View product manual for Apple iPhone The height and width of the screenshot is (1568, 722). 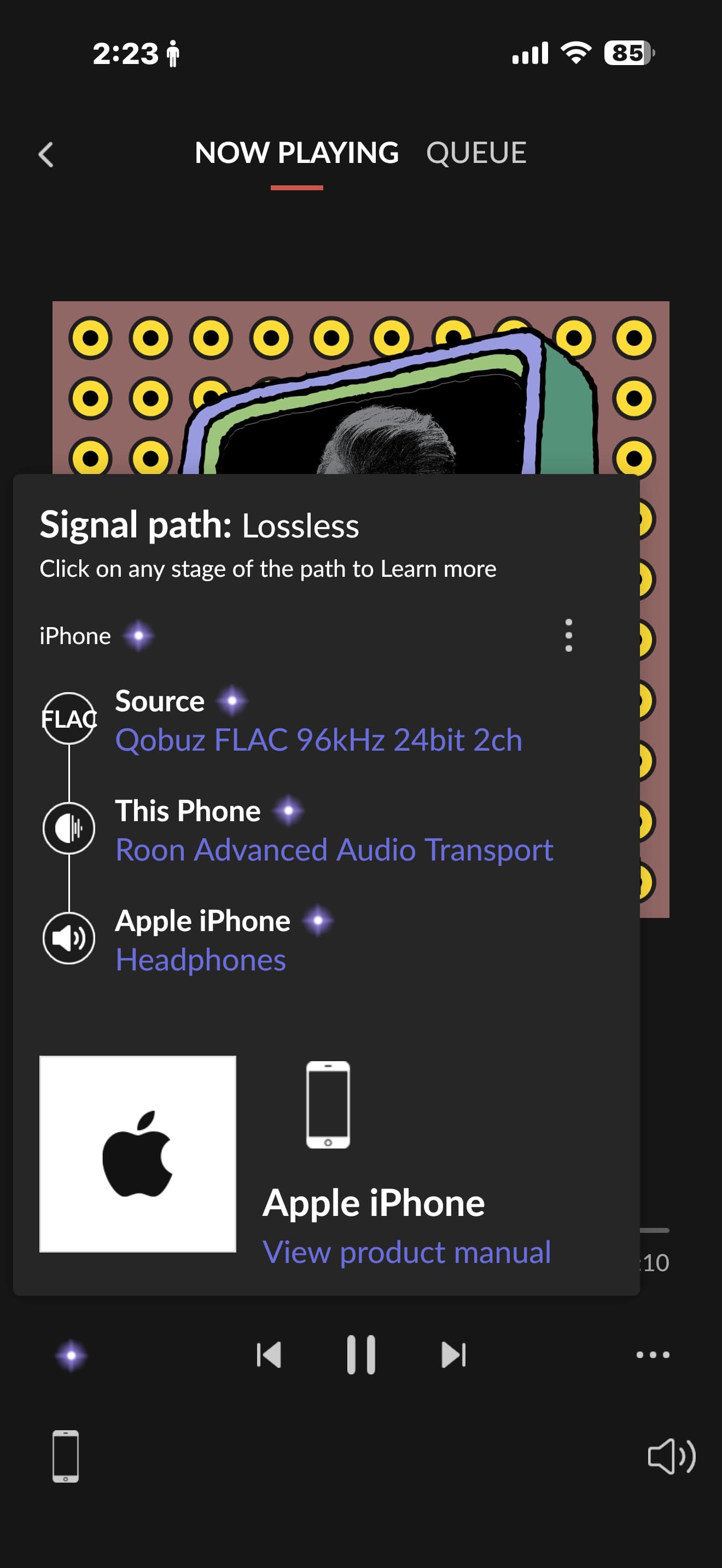(406, 1252)
